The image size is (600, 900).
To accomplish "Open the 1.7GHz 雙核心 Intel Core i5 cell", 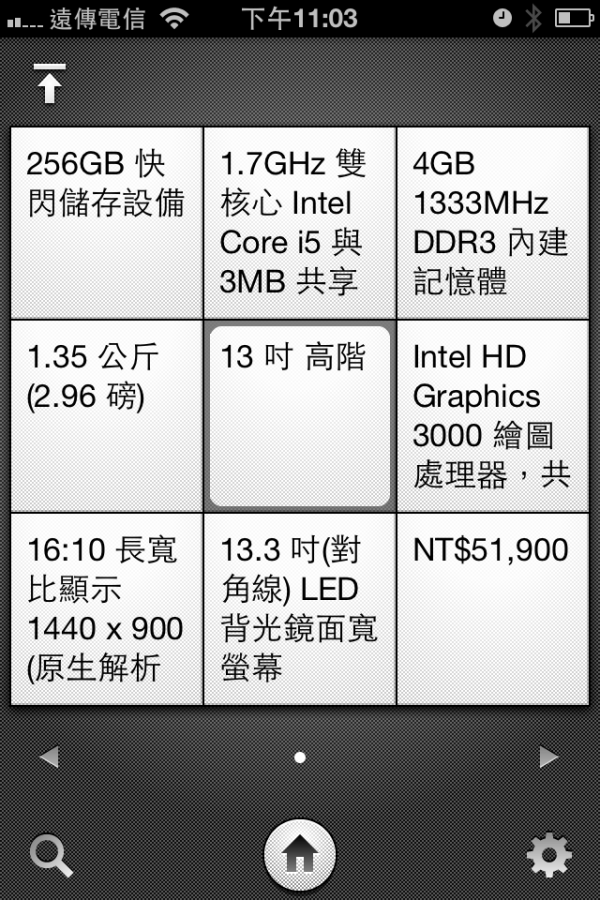I will click(299, 222).
